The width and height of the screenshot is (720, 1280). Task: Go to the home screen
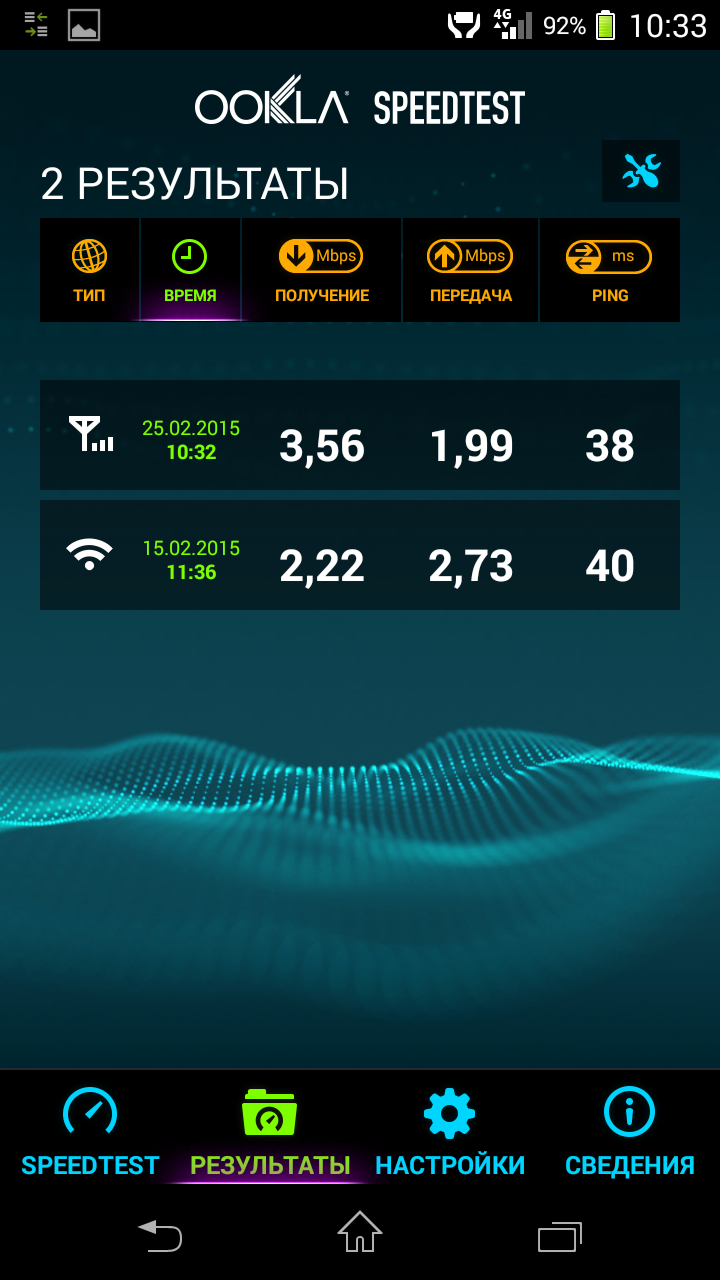pos(360,1232)
